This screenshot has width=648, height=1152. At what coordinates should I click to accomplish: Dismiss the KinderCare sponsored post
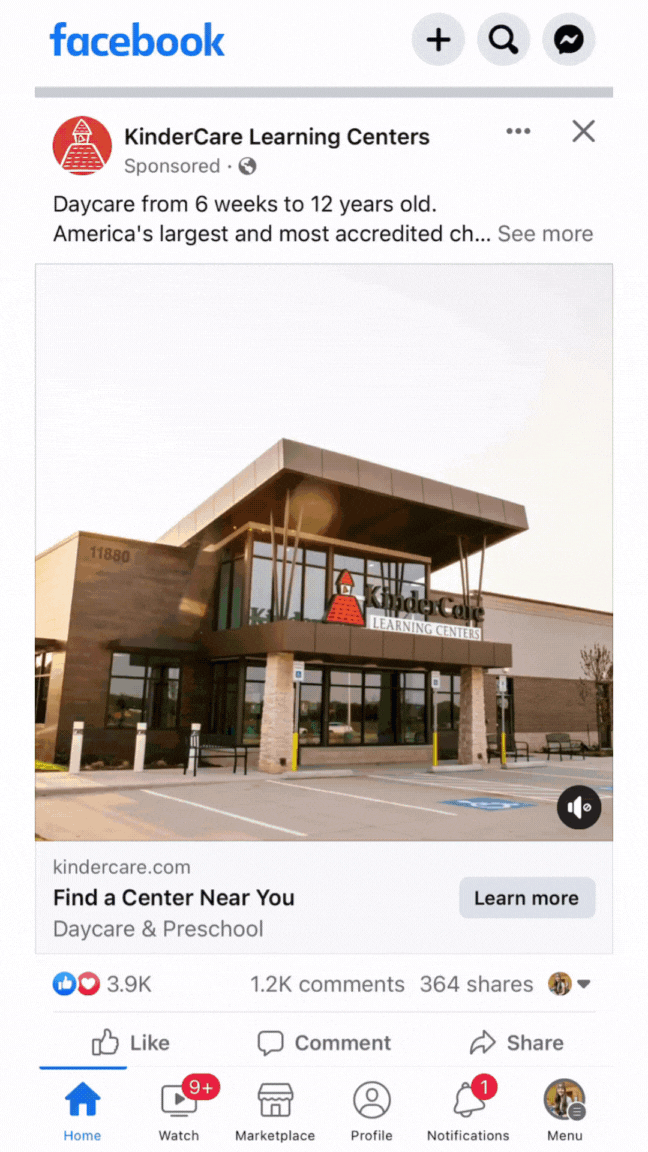pos(583,131)
